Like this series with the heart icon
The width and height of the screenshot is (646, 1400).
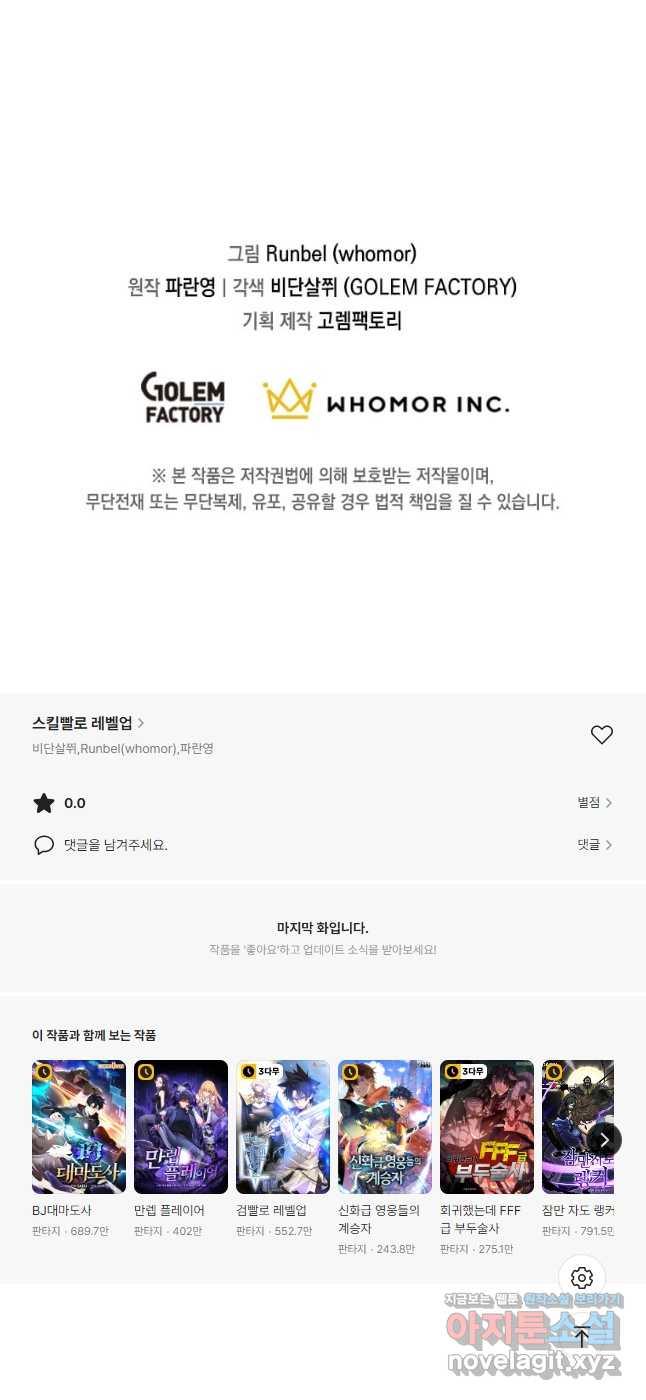pyautogui.click(x=601, y=735)
